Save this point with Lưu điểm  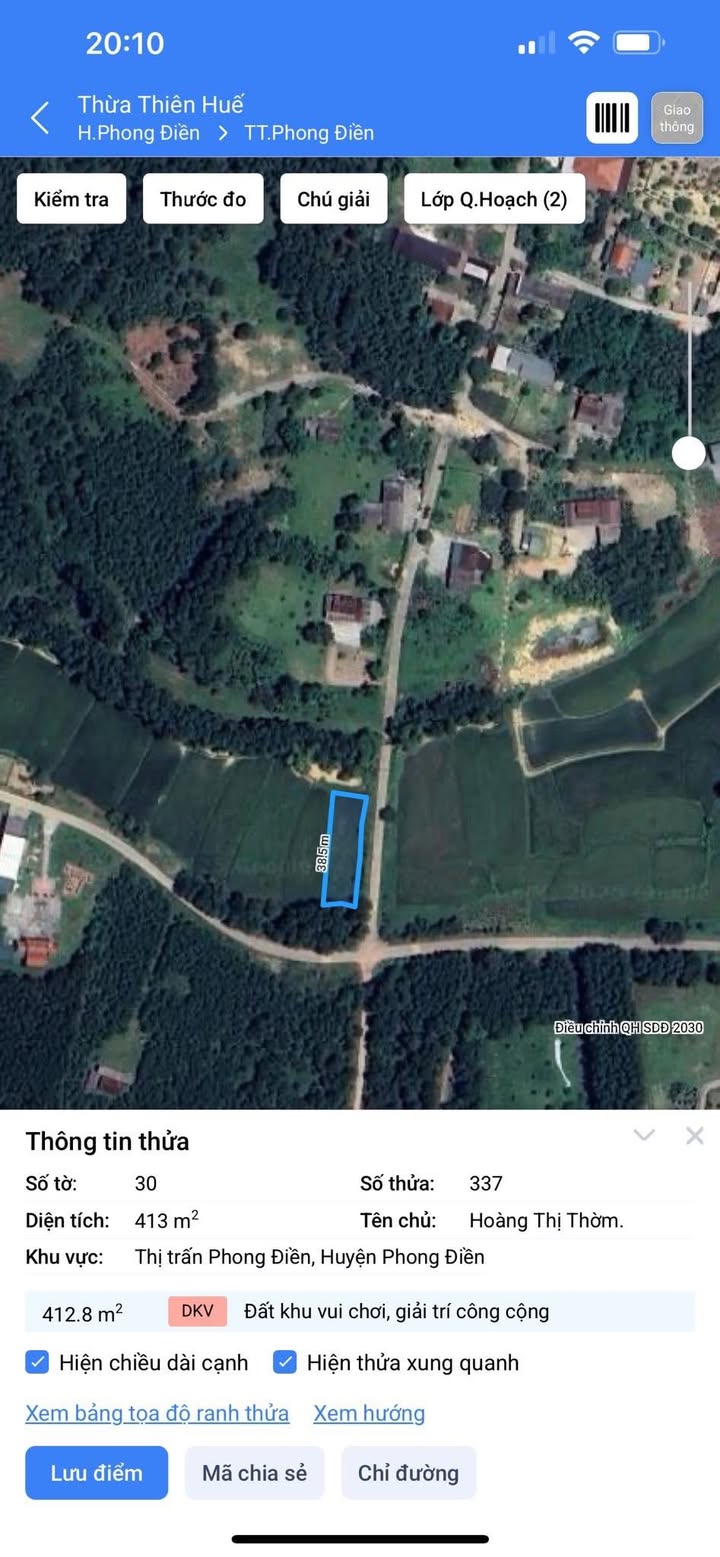pos(97,1473)
